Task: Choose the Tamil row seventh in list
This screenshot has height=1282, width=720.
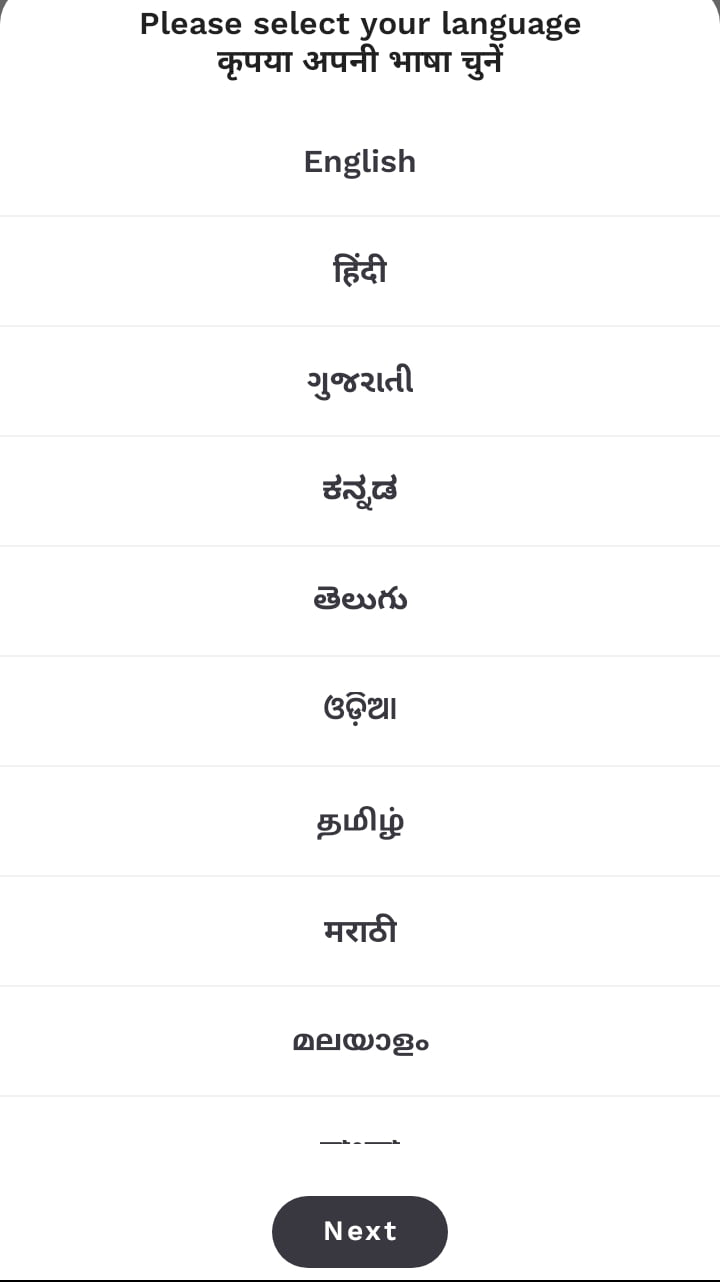Action: [360, 820]
